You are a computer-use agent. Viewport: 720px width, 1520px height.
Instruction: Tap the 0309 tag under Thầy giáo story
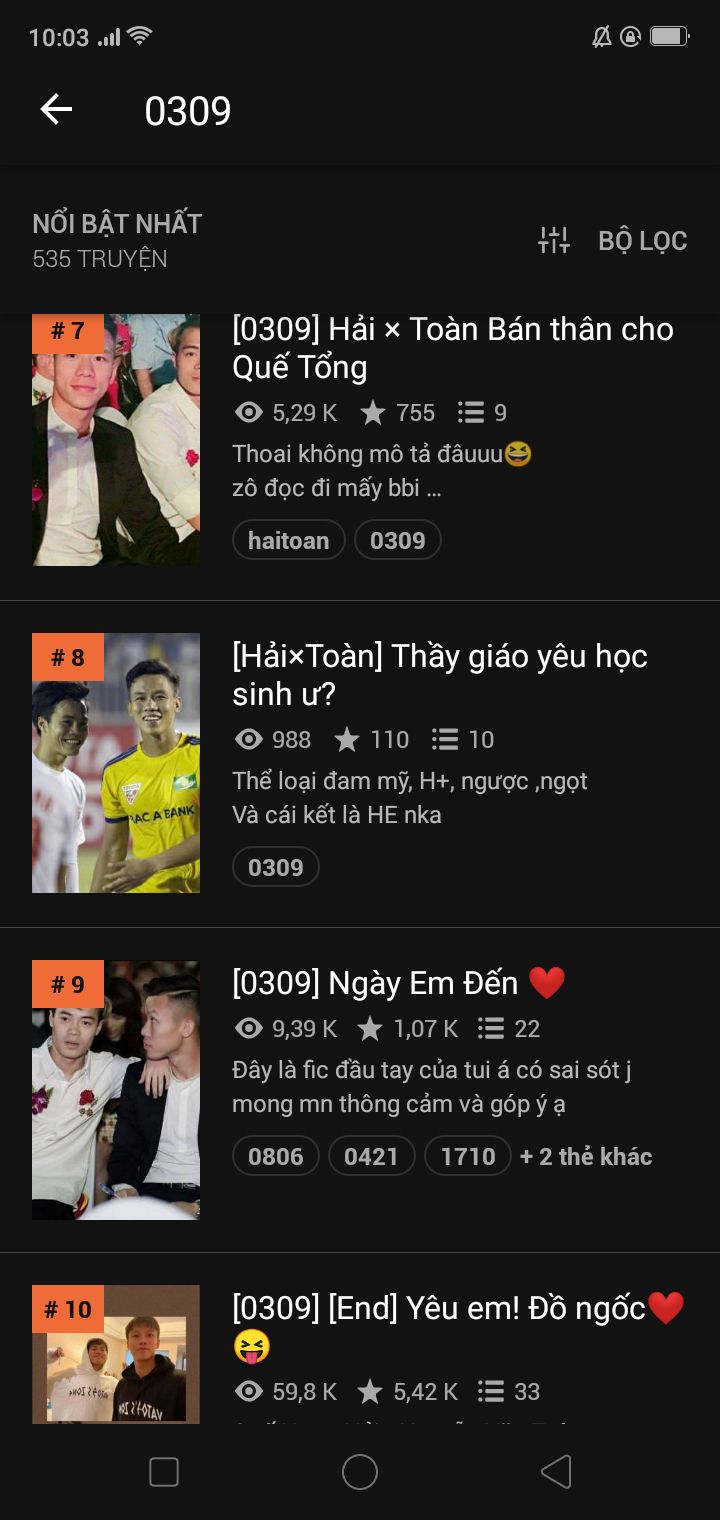[275, 867]
